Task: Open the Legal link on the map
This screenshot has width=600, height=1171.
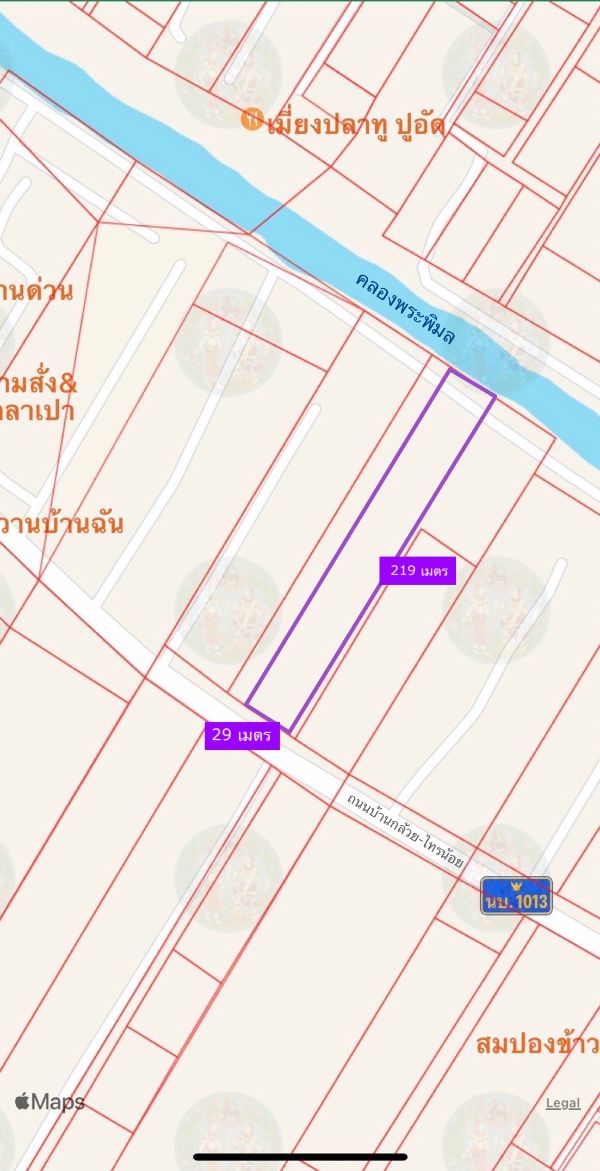Action: [563, 1103]
